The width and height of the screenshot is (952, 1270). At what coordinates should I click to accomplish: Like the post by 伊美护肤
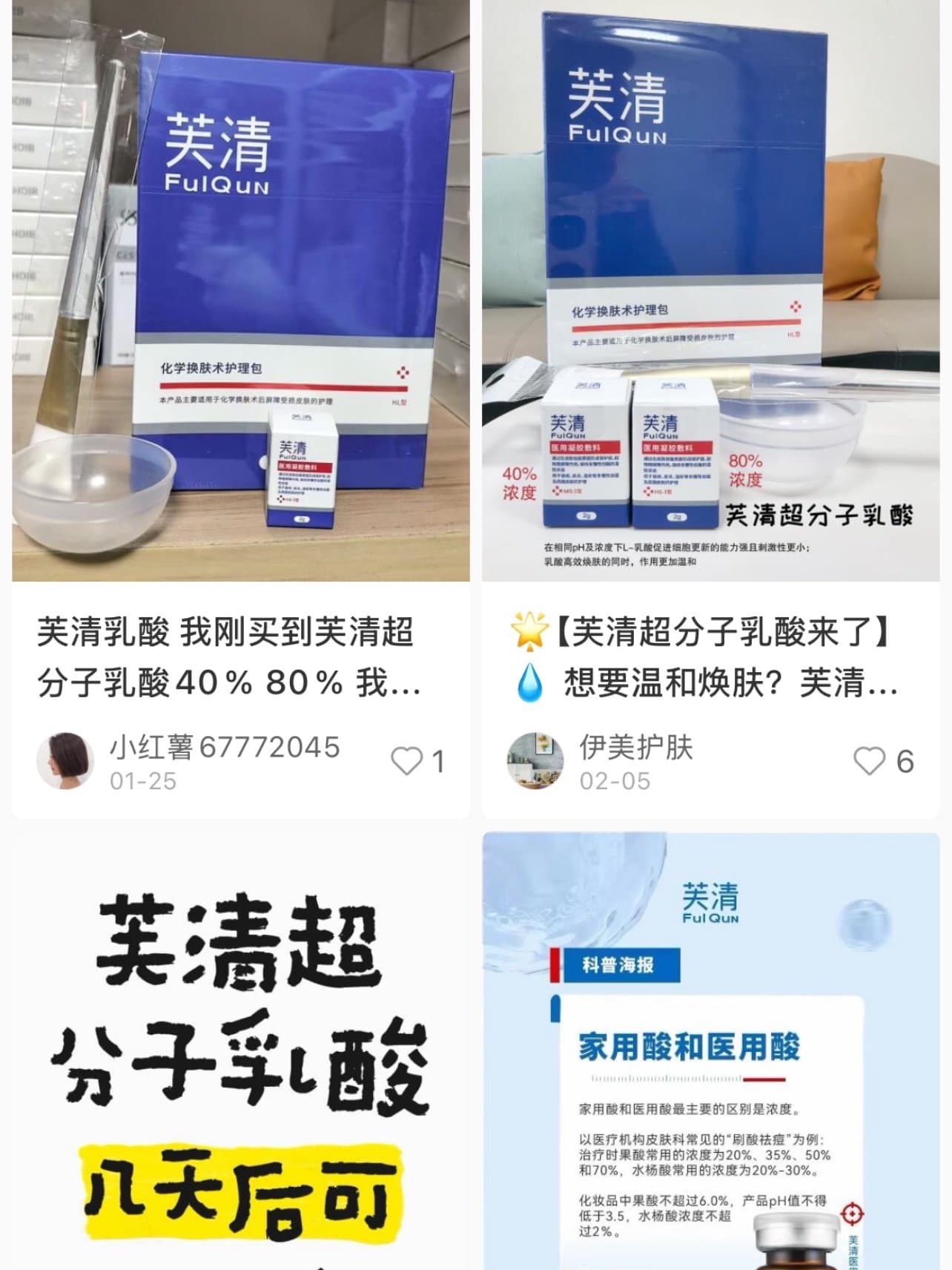pos(869,761)
